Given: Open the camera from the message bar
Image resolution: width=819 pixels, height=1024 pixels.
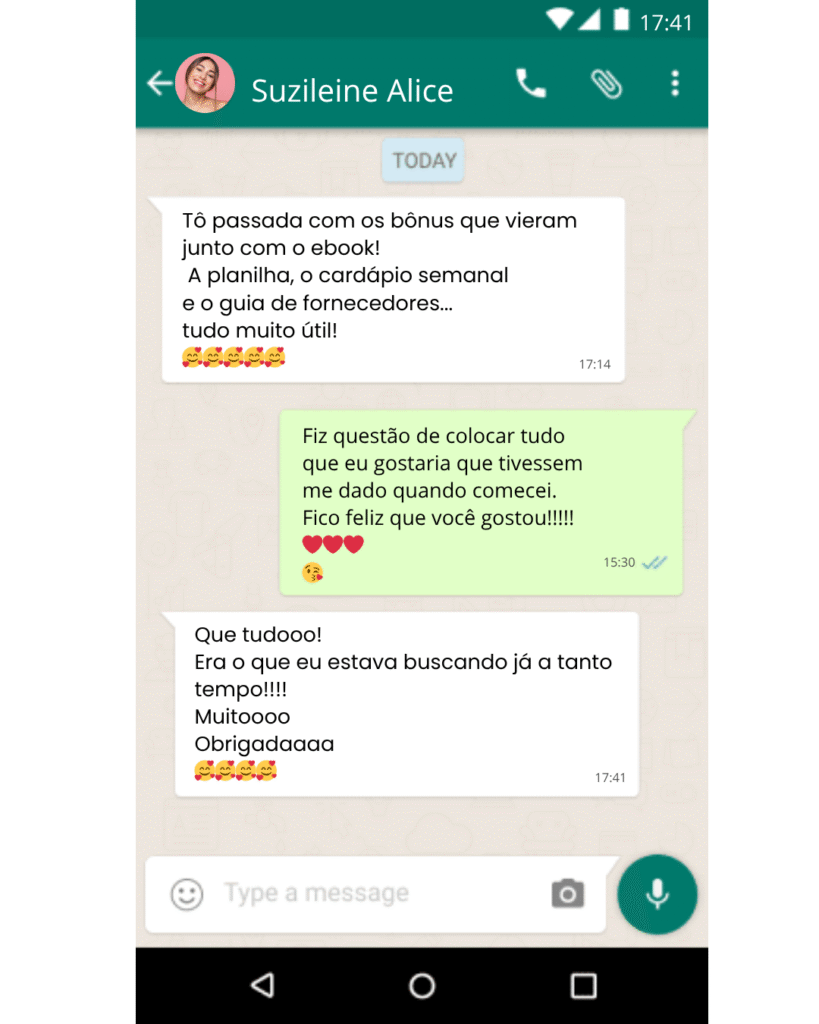Looking at the screenshot, I should point(567,894).
